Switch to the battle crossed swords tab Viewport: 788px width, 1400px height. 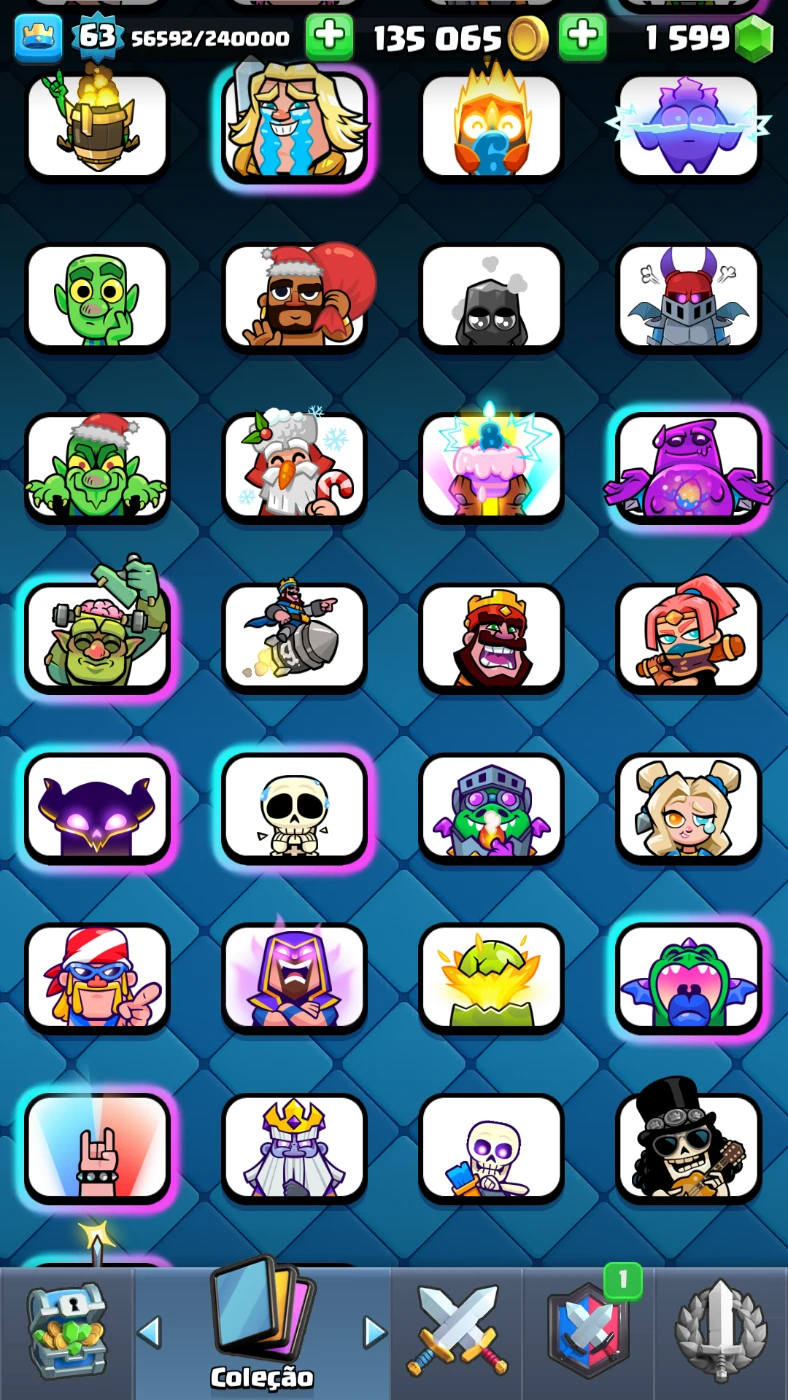(457, 1332)
